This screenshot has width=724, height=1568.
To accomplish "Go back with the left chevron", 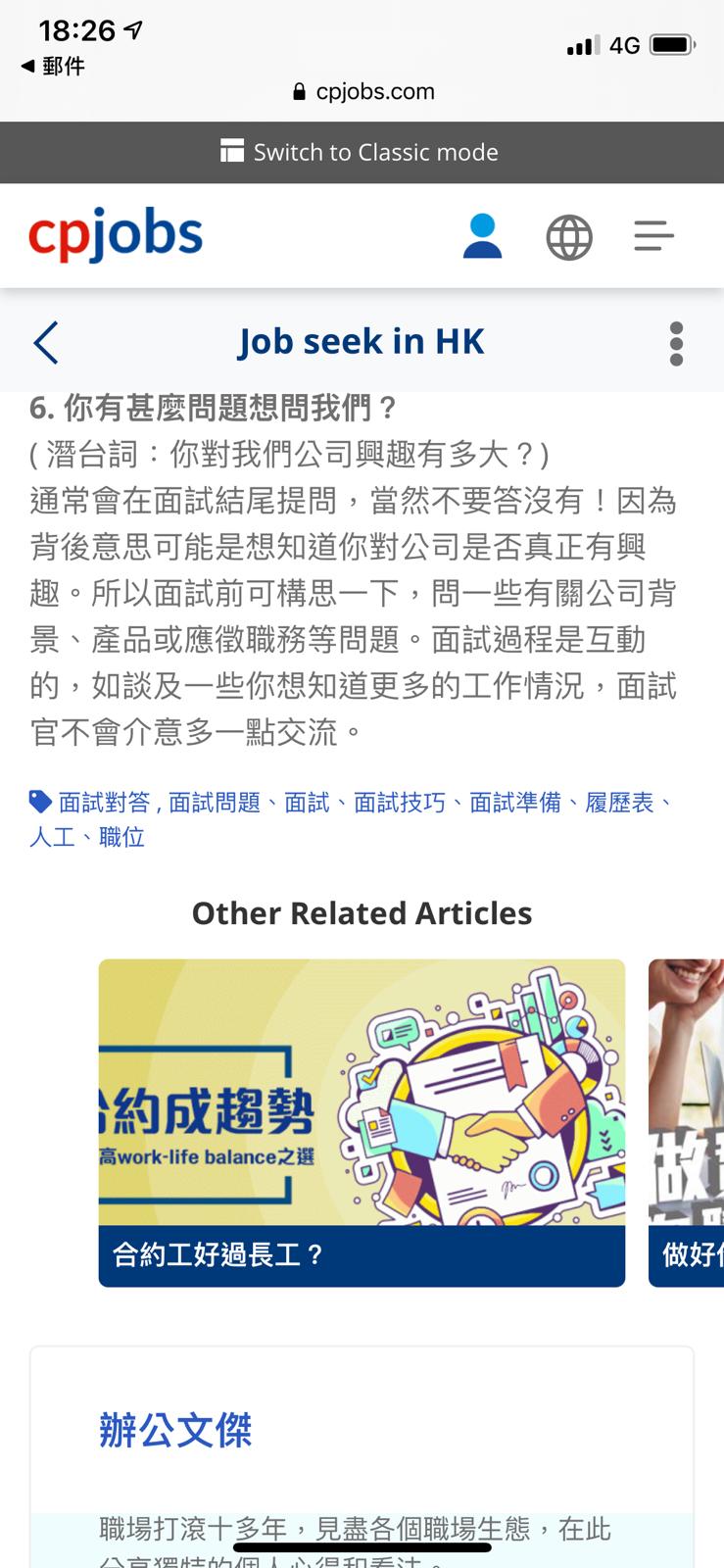I will point(46,342).
